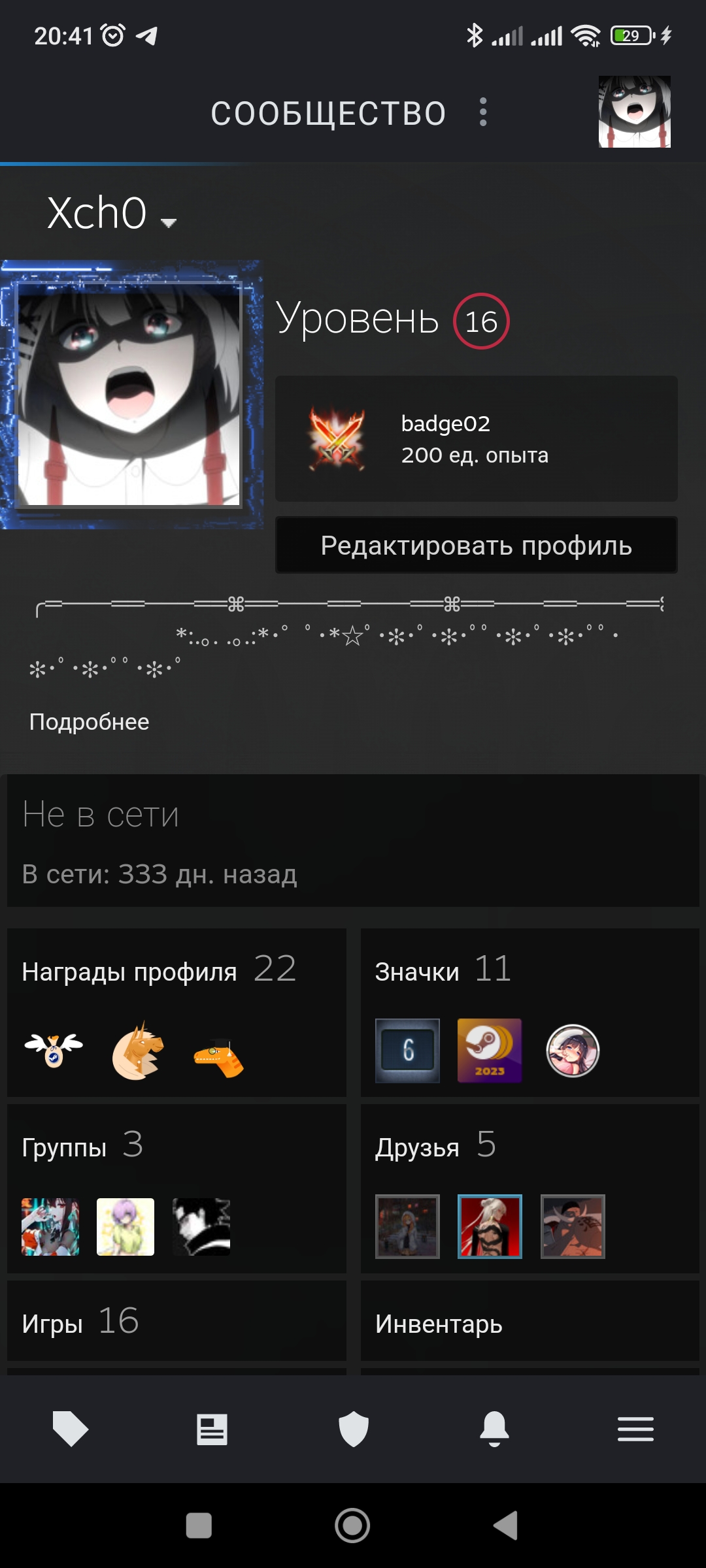Open Награды профиля section
Viewport: 706px width, 1568px height.
[176, 1012]
